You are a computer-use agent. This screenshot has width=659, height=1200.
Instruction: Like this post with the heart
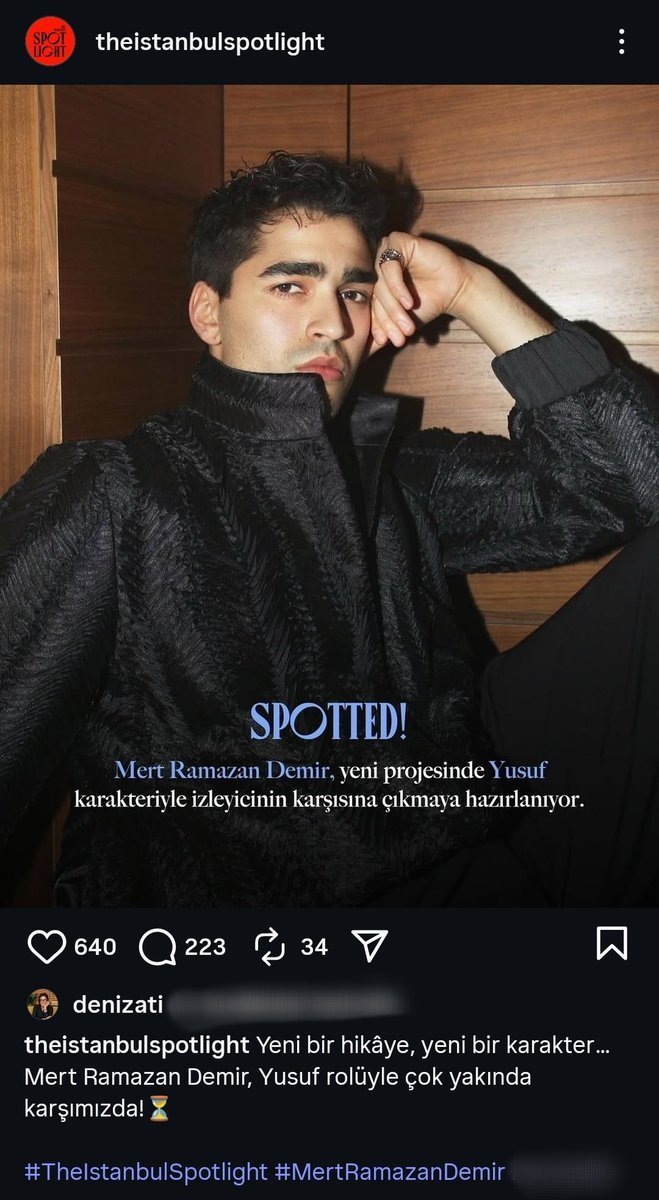(46, 946)
